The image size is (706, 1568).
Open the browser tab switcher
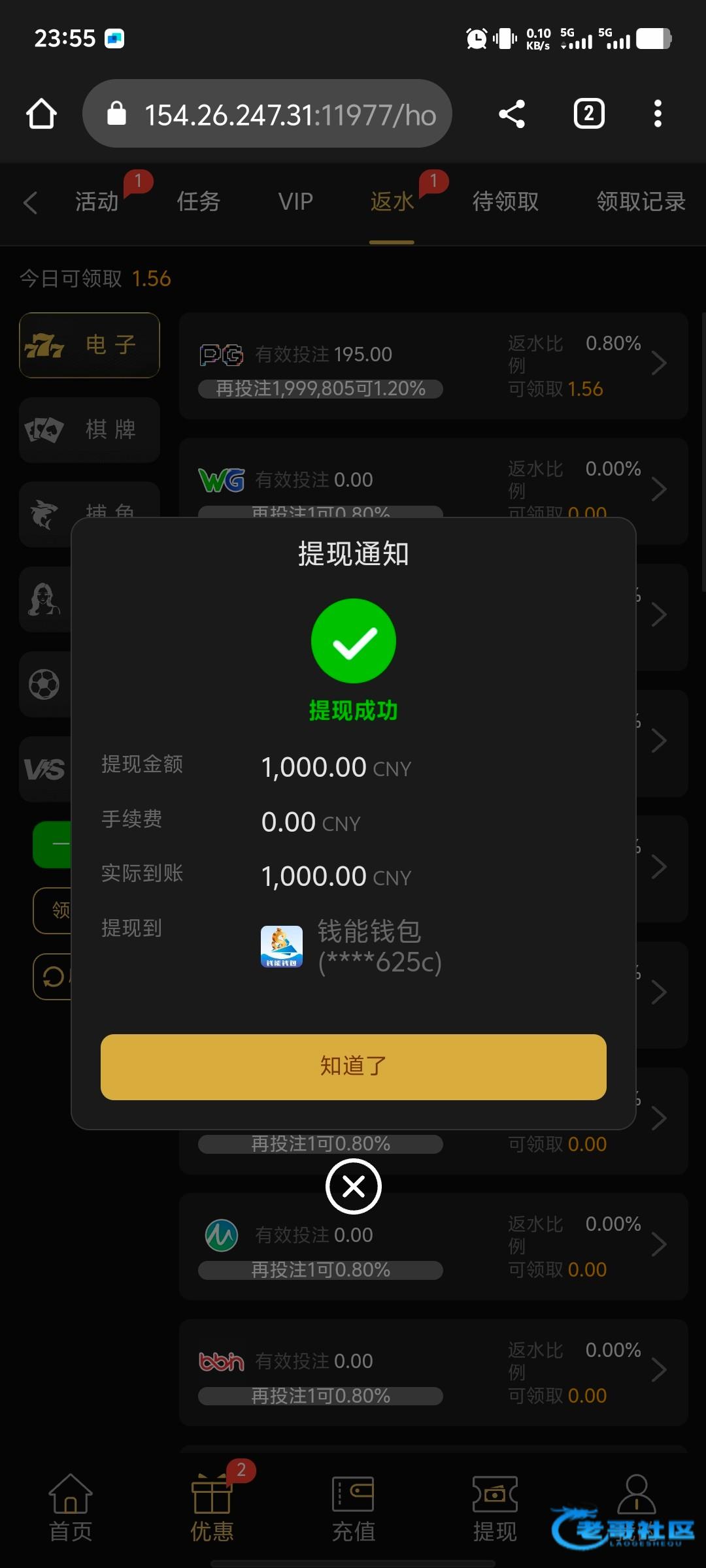click(x=589, y=114)
